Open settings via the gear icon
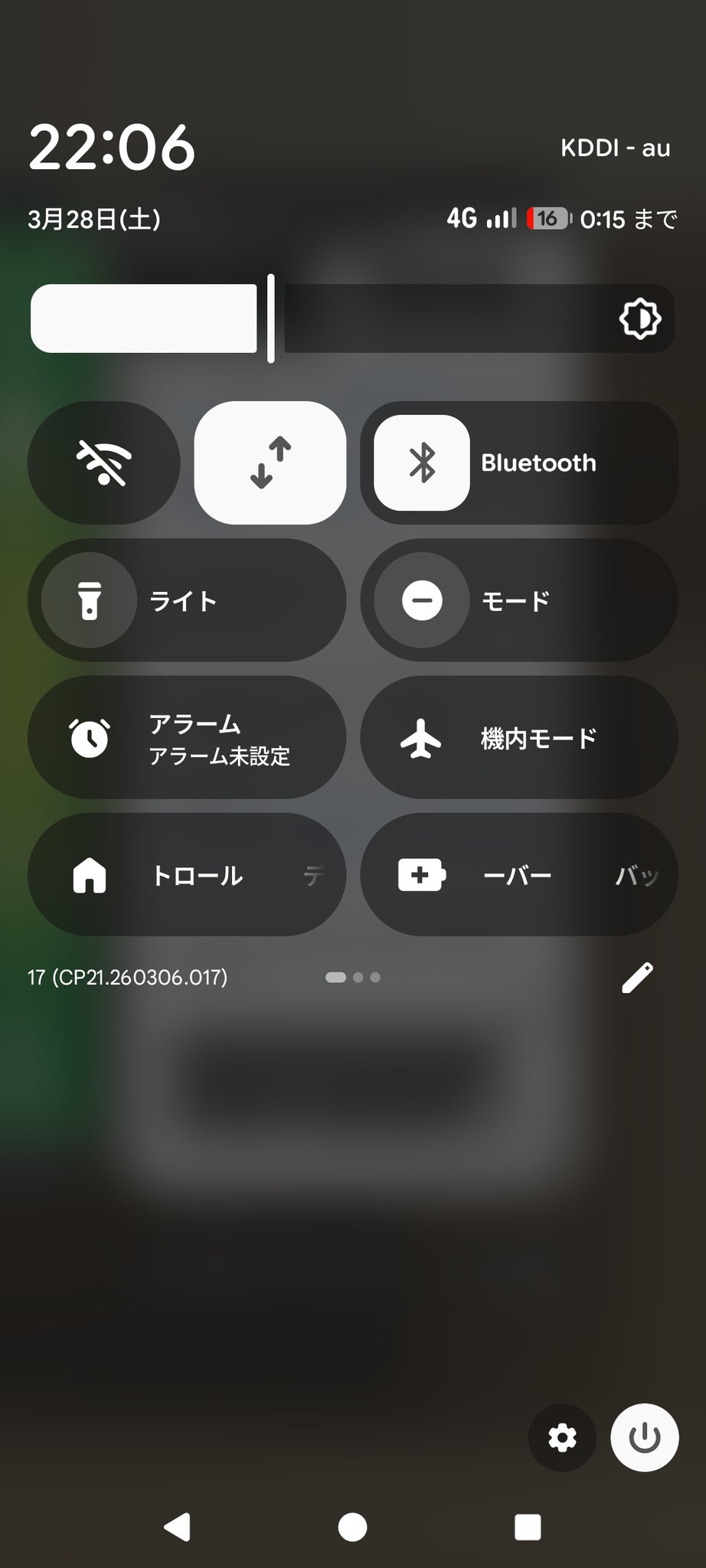Viewport: 706px width, 1568px height. point(563,1438)
